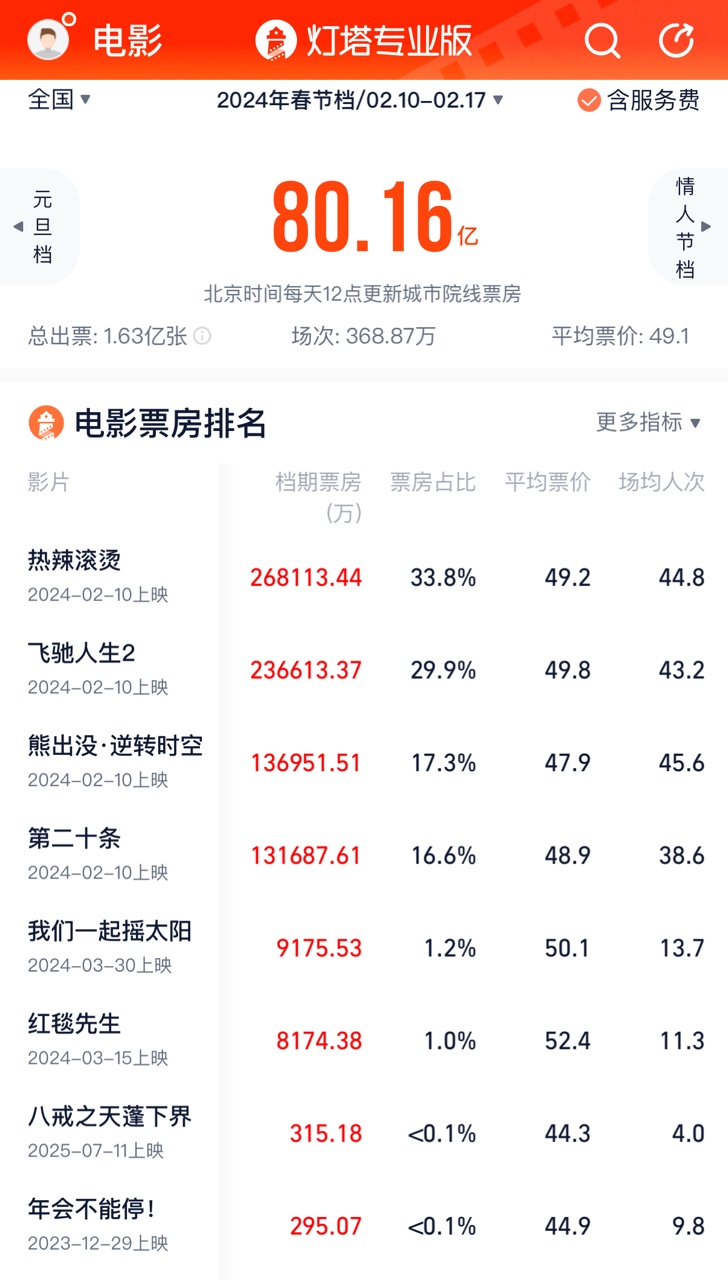Open the search magnifier icon
Screen dimensions: 728x1280
tap(602, 40)
